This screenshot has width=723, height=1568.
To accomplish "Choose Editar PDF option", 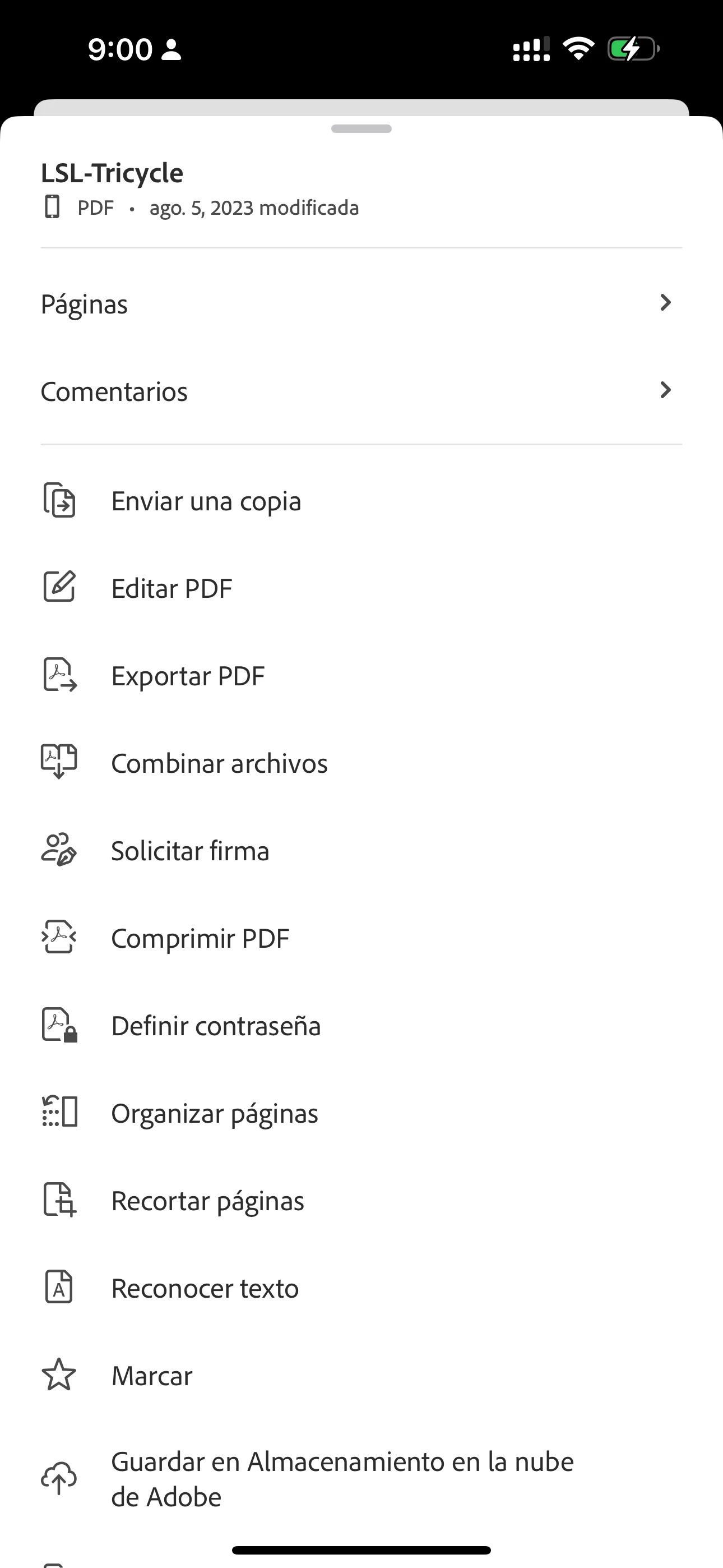I will [172, 589].
